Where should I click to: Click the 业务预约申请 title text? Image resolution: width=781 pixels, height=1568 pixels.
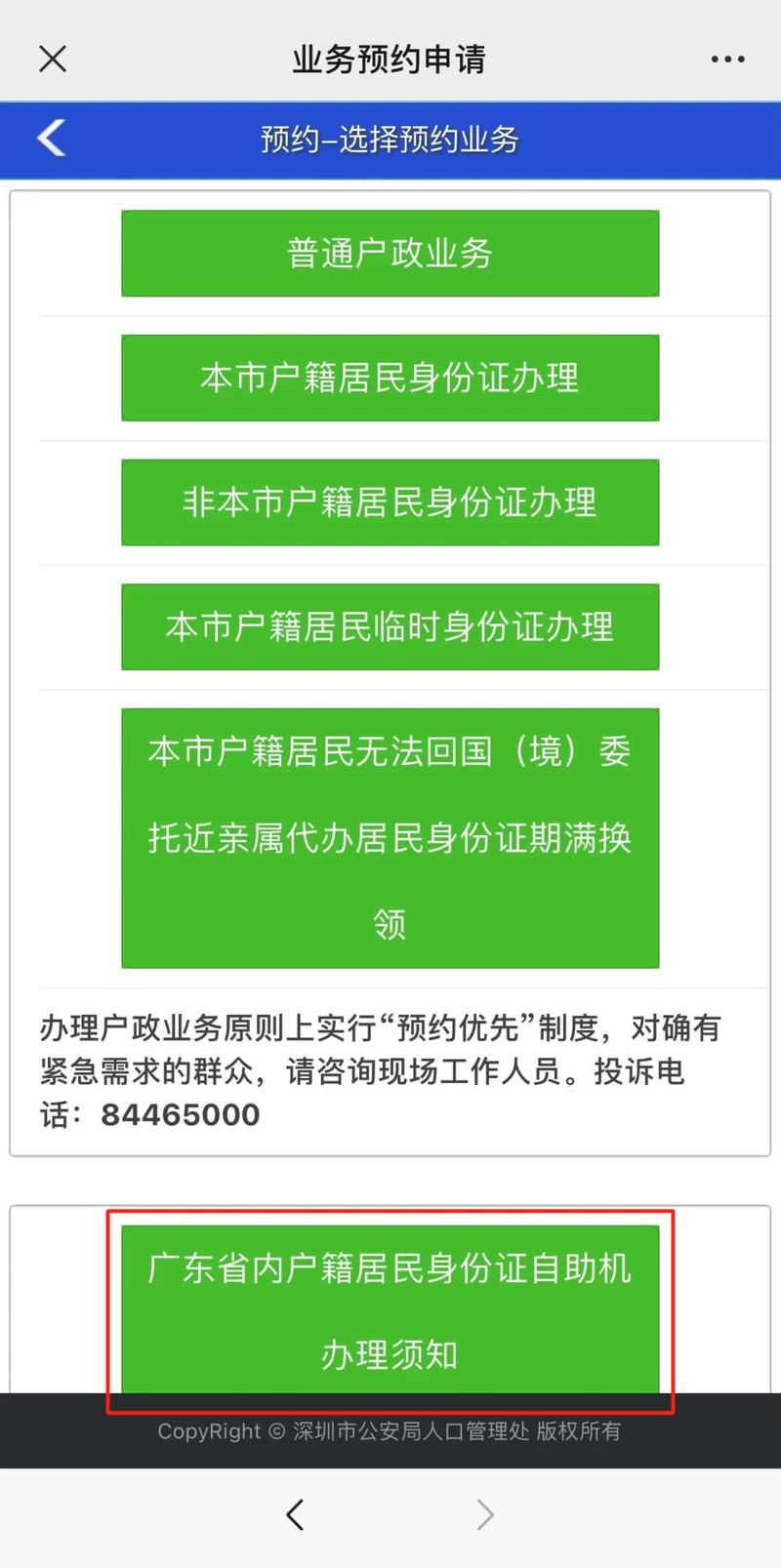pyautogui.click(x=390, y=59)
